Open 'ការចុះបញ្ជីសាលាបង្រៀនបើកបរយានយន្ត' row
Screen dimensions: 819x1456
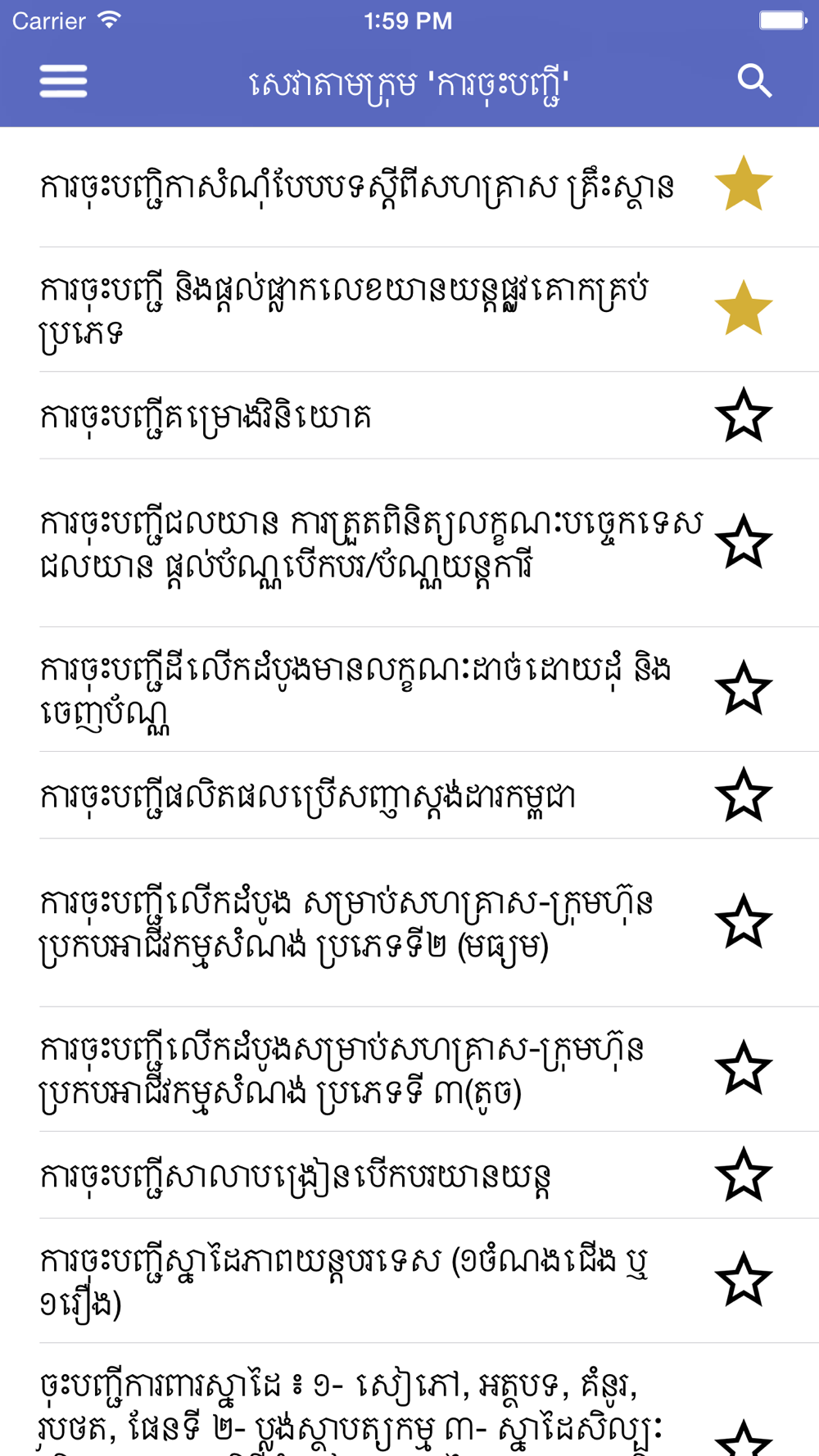click(409, 1175)
